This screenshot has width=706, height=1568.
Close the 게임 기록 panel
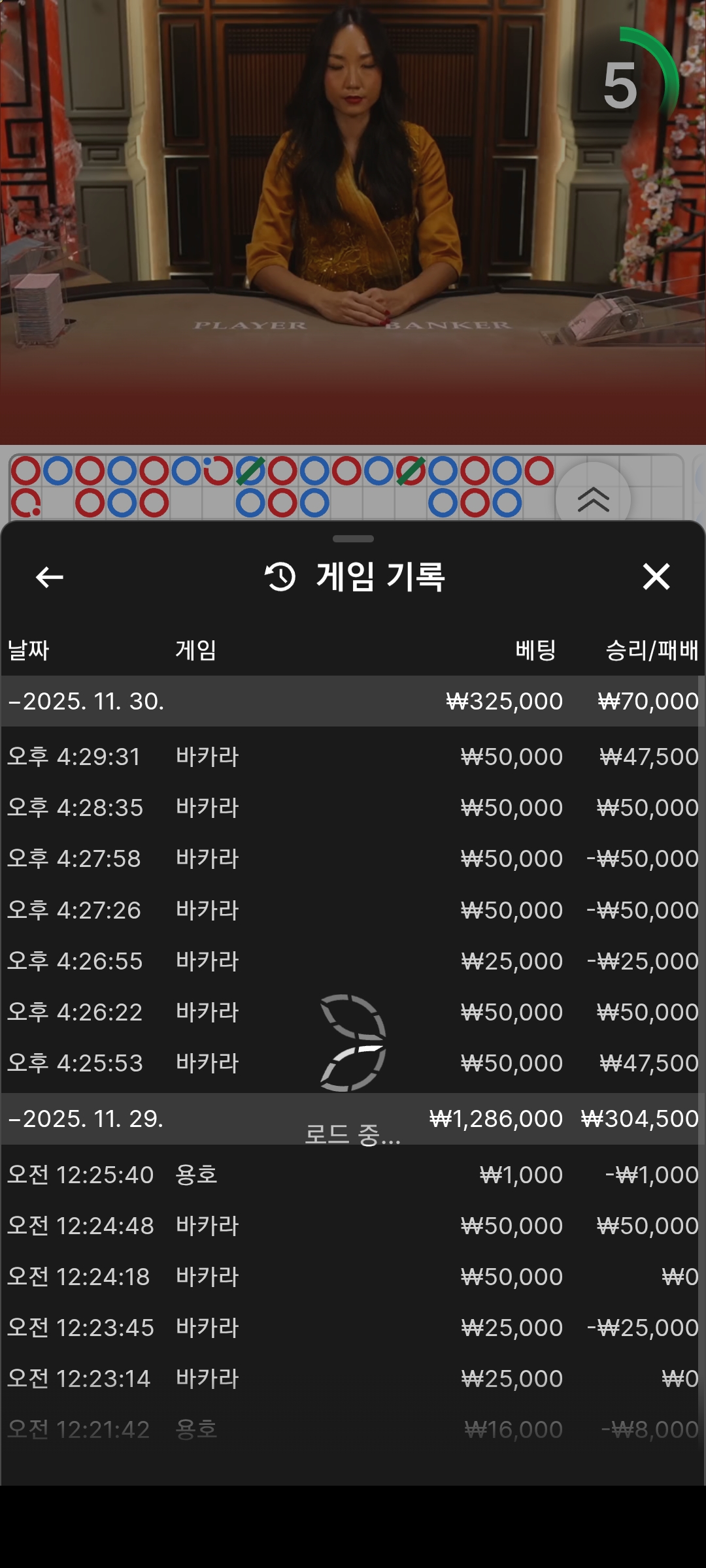pyautogui.click(x=656, y=577)
